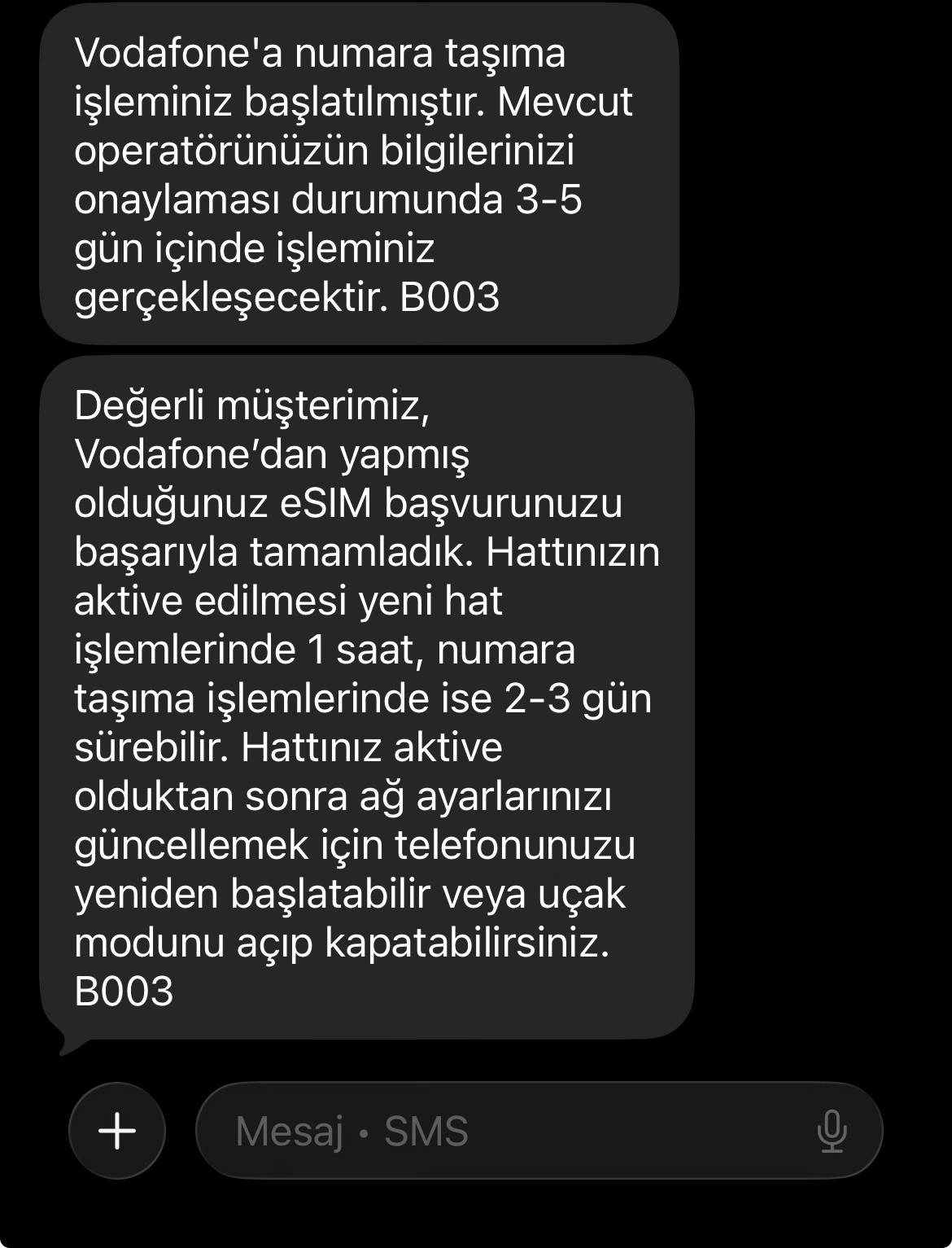952x1248 pixels.
Task: Start voice dictation with the microphone icon
Action: point(831,1131)
